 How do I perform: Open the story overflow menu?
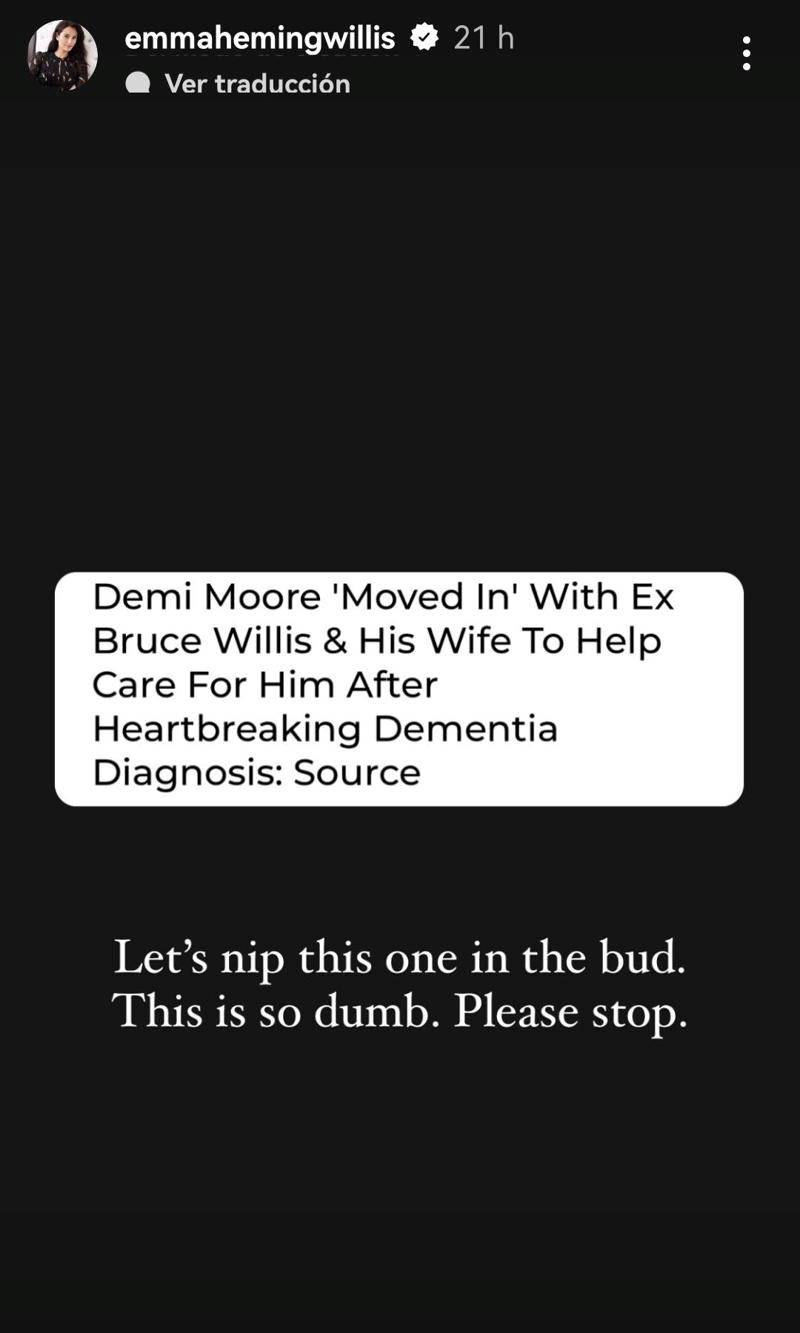[746, 53]
